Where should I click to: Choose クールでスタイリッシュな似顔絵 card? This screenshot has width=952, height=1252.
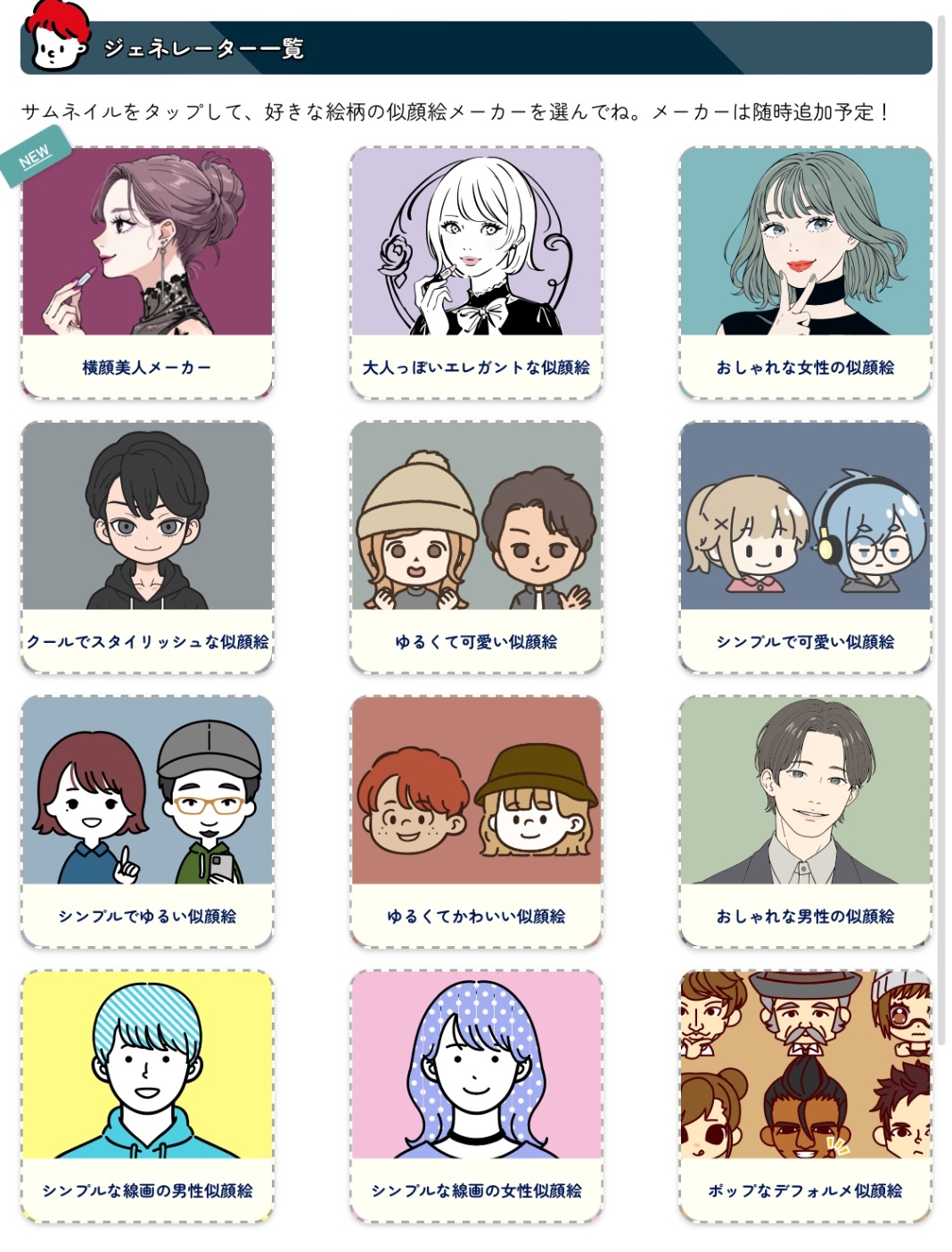(147, 548)
